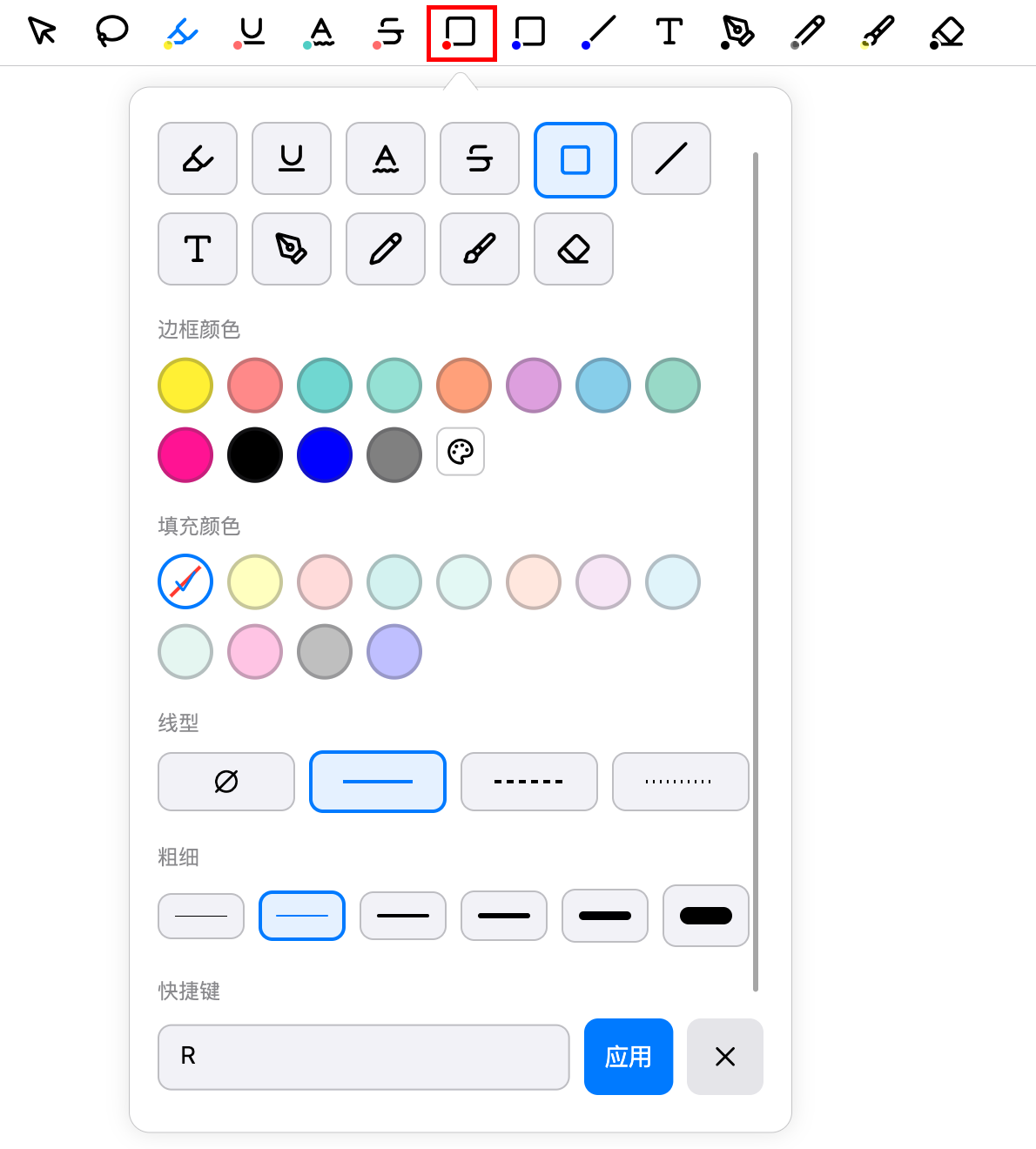This screenshot has width=1036, height=1149.
Task: Set border color to black
Action: coord(255,454)
